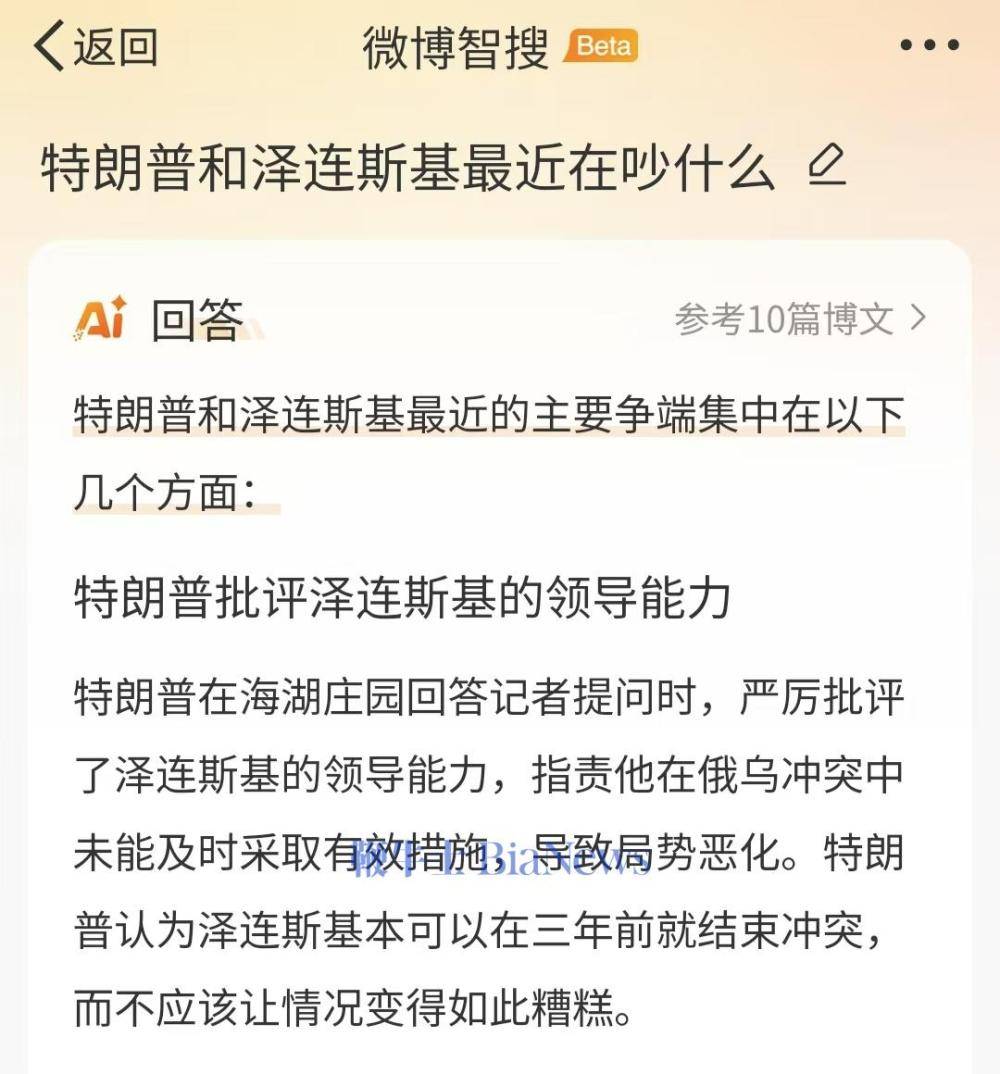Go back using the 返回 button
Viewport: 1000px width, 1074px height.
pos(95,47)
